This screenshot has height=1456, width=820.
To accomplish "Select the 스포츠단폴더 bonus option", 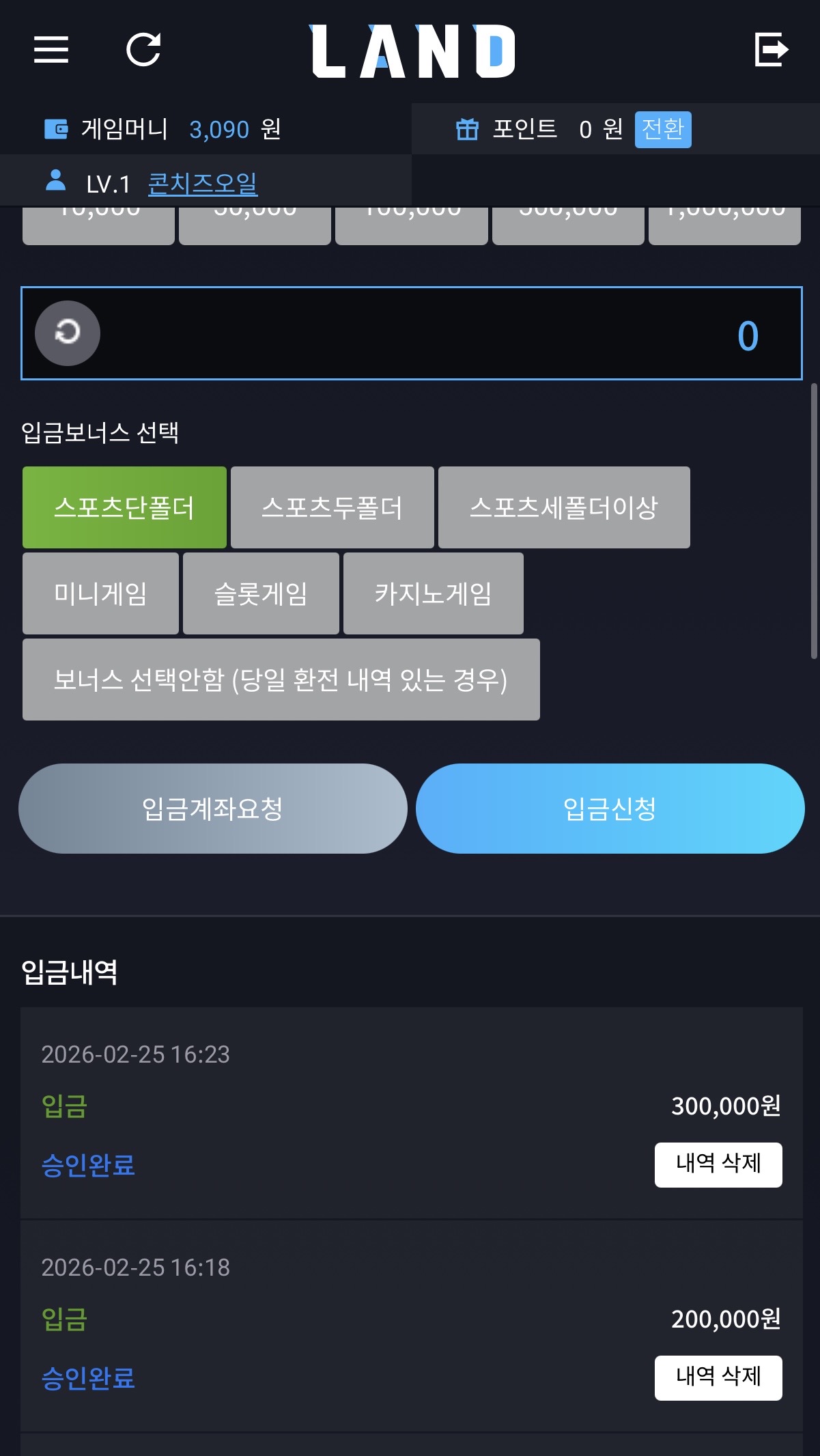I will click(x=124, y=507).
